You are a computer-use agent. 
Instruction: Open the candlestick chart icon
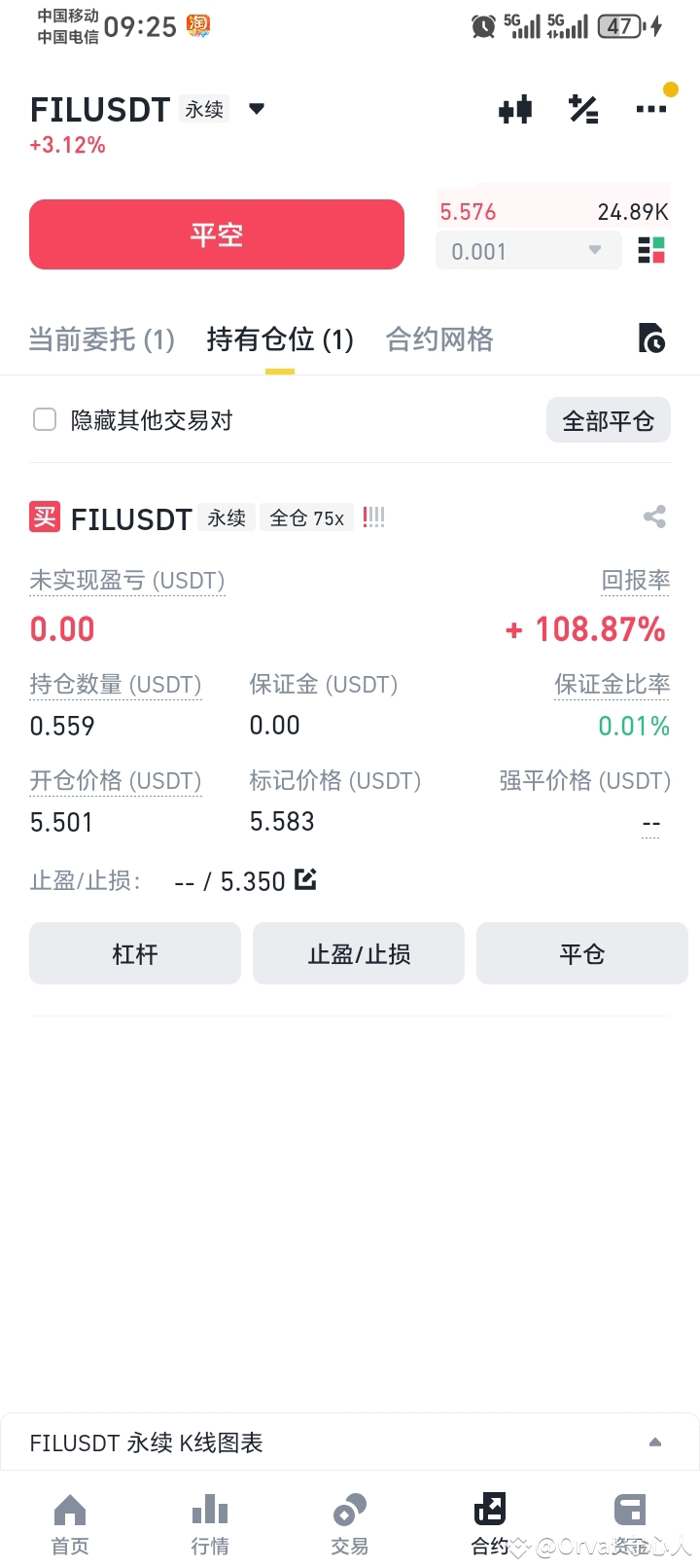click(x=514, y=109)
